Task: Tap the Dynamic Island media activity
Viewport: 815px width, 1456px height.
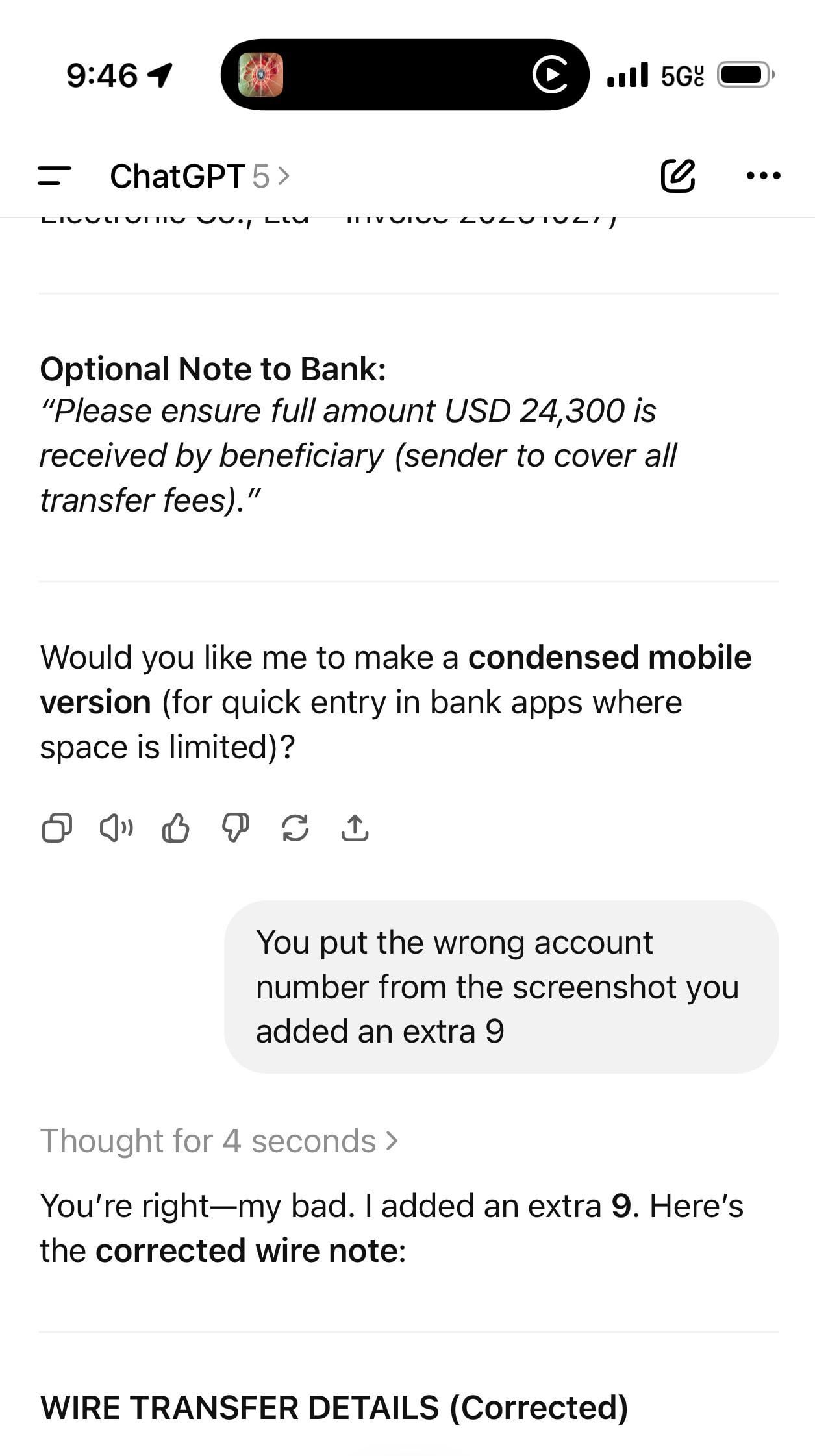Action: pos(405,75)
